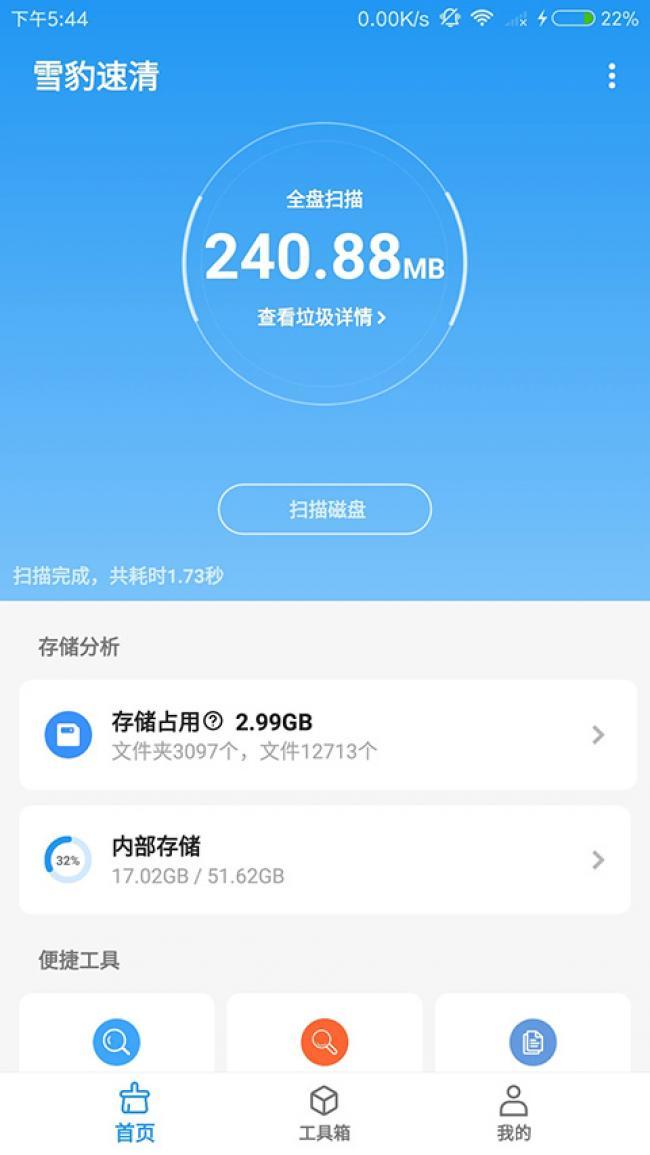This screenshot has height=1155, width=650.
Task: Go to the 首页 tab
Action: (135, 1114)
